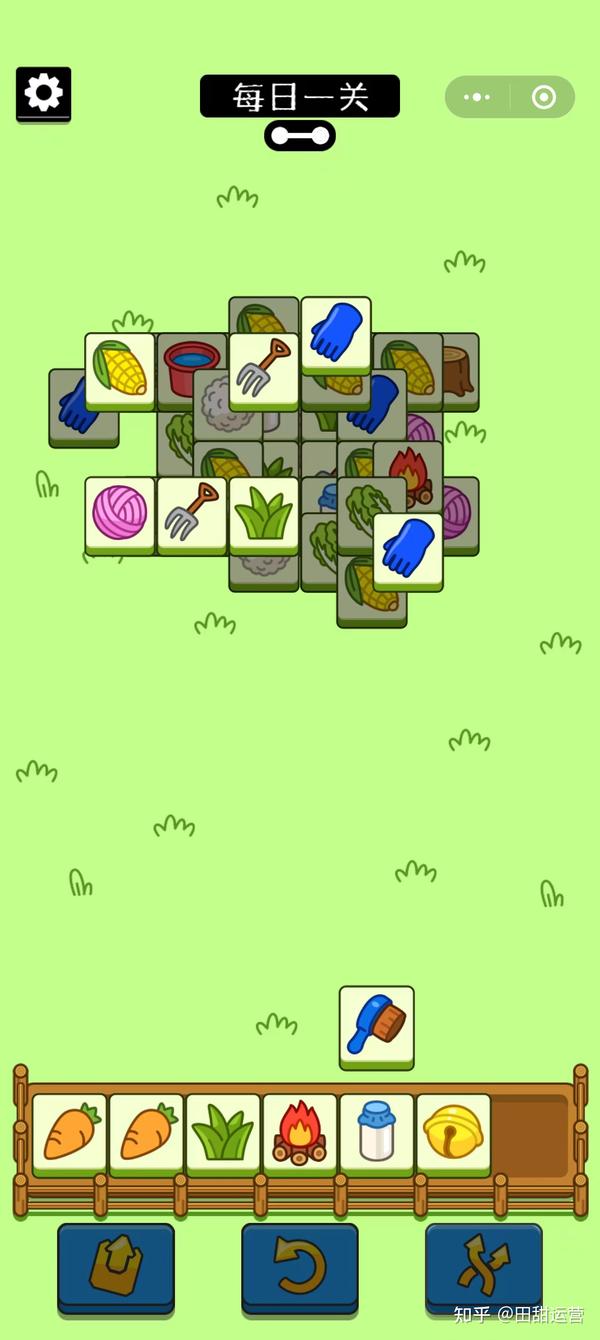Shuffle the tiles with the crossed-arrows button

[x=483, y=1265]
